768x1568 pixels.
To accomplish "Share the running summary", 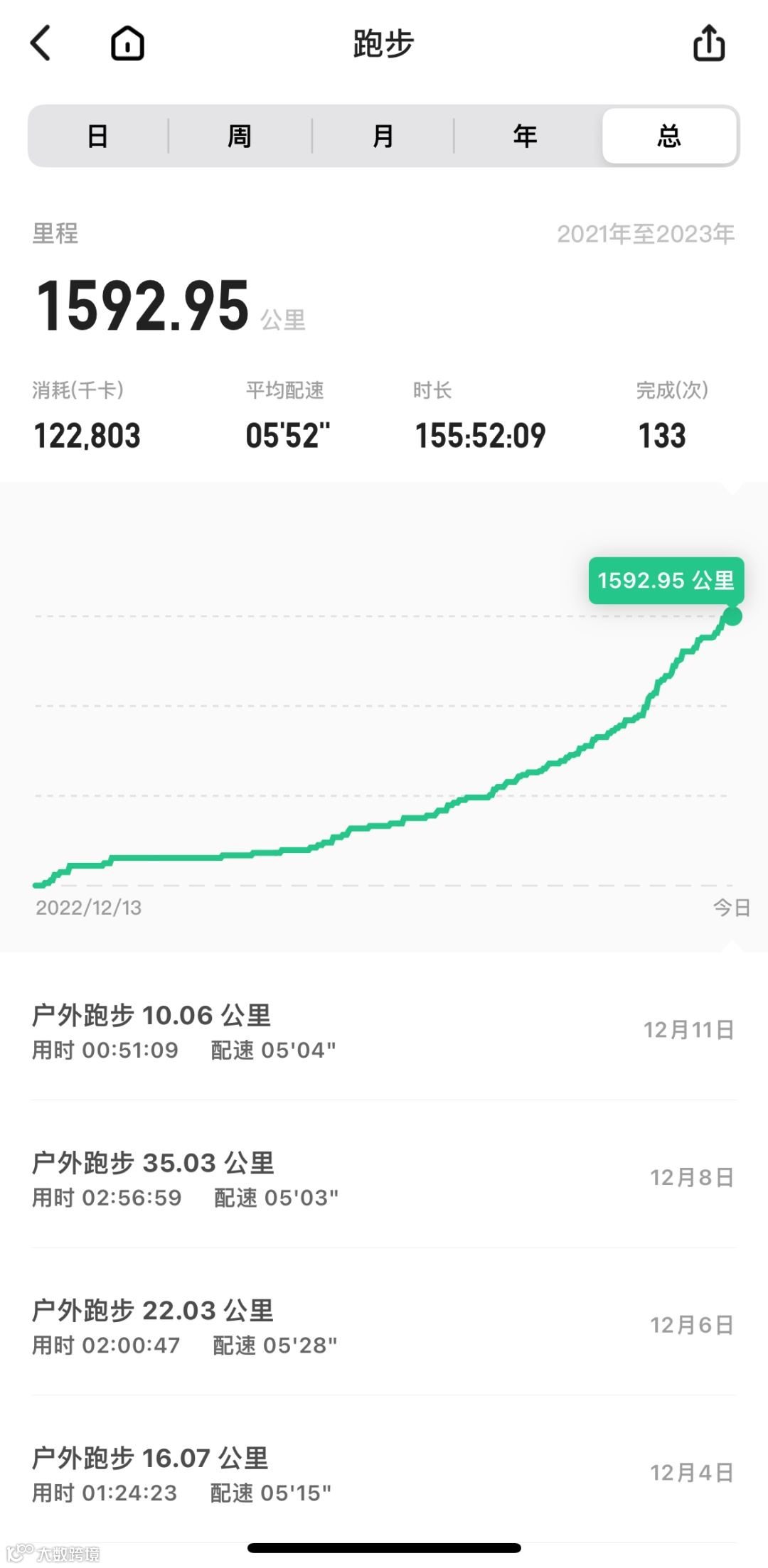I will click(x=709, y=43).
